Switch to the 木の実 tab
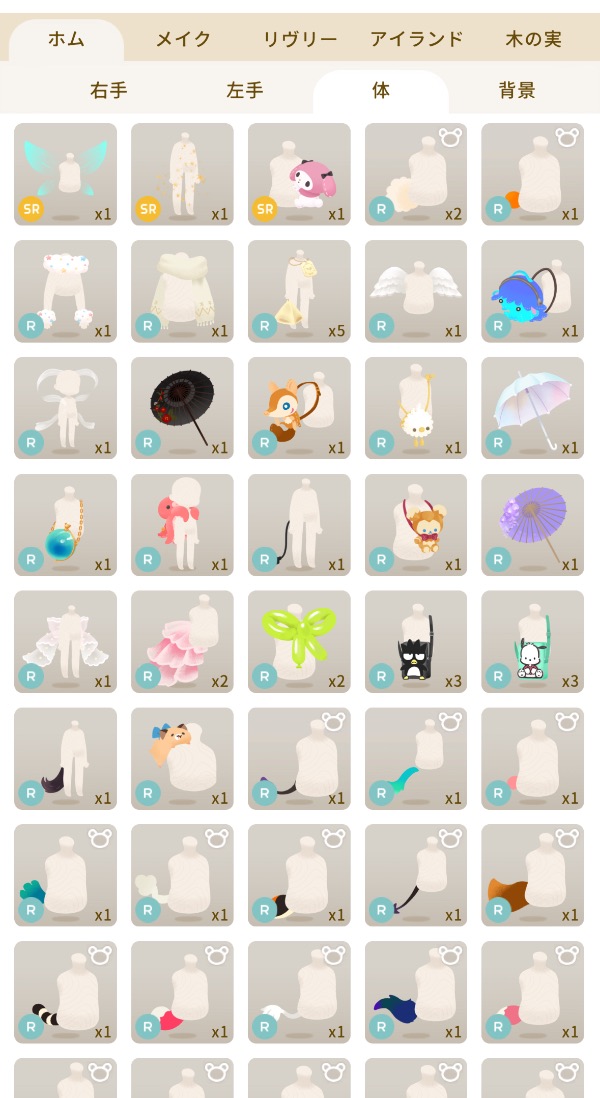Image resolution: width=600 pixels, height=1098 pixels. click(533, 40)
